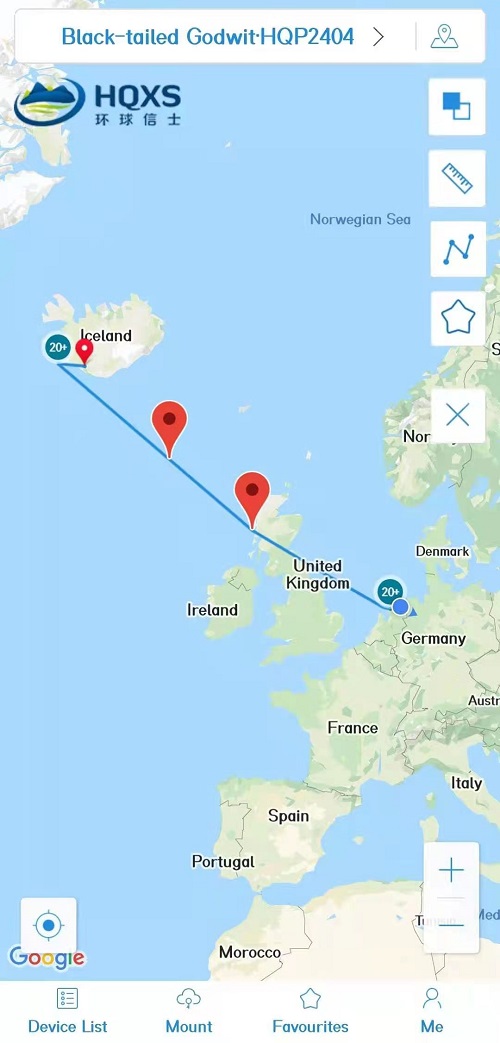Viewport: 500px width, 1043px height.
Task: Open the map layers switcher
Action: coord(457,106)
